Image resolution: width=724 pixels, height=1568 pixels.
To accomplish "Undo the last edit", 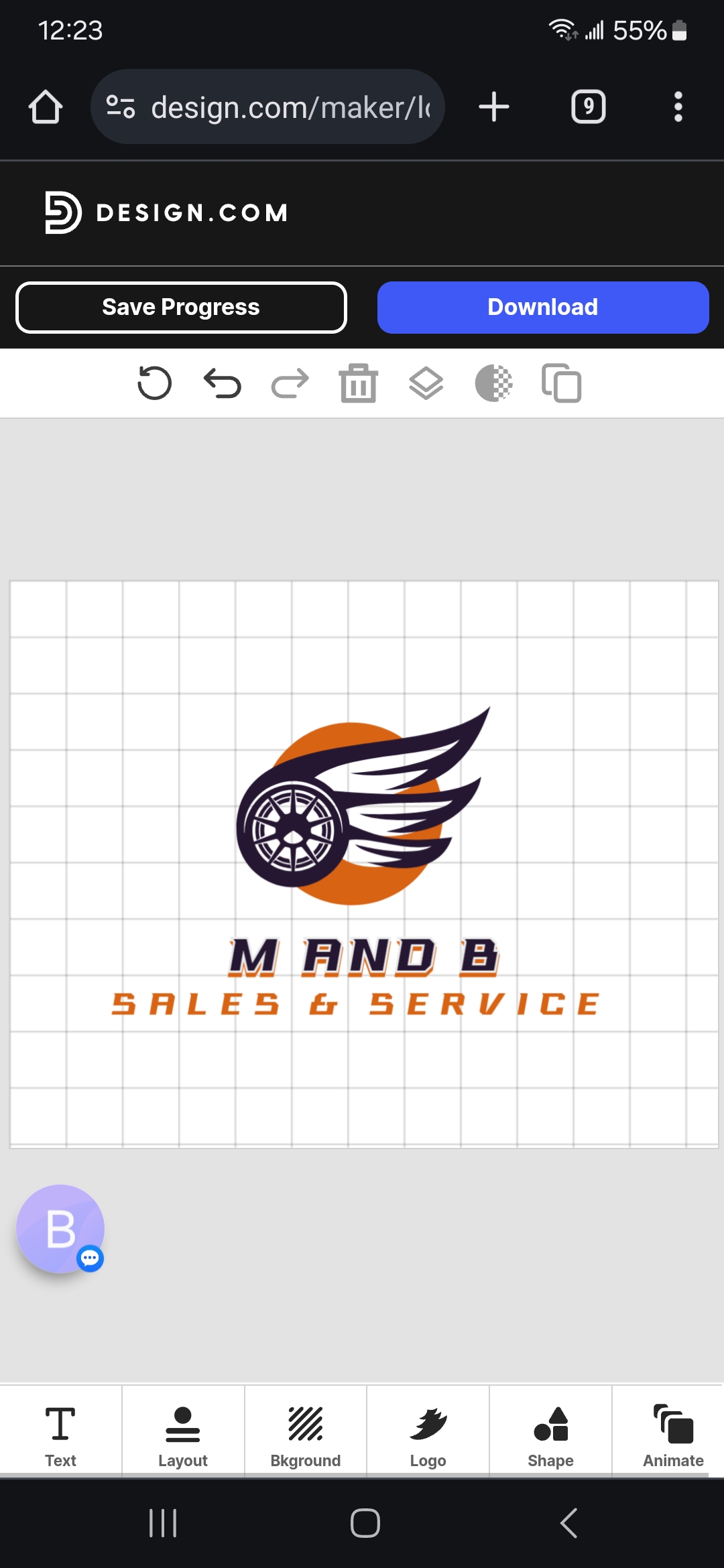I will 223,383.
